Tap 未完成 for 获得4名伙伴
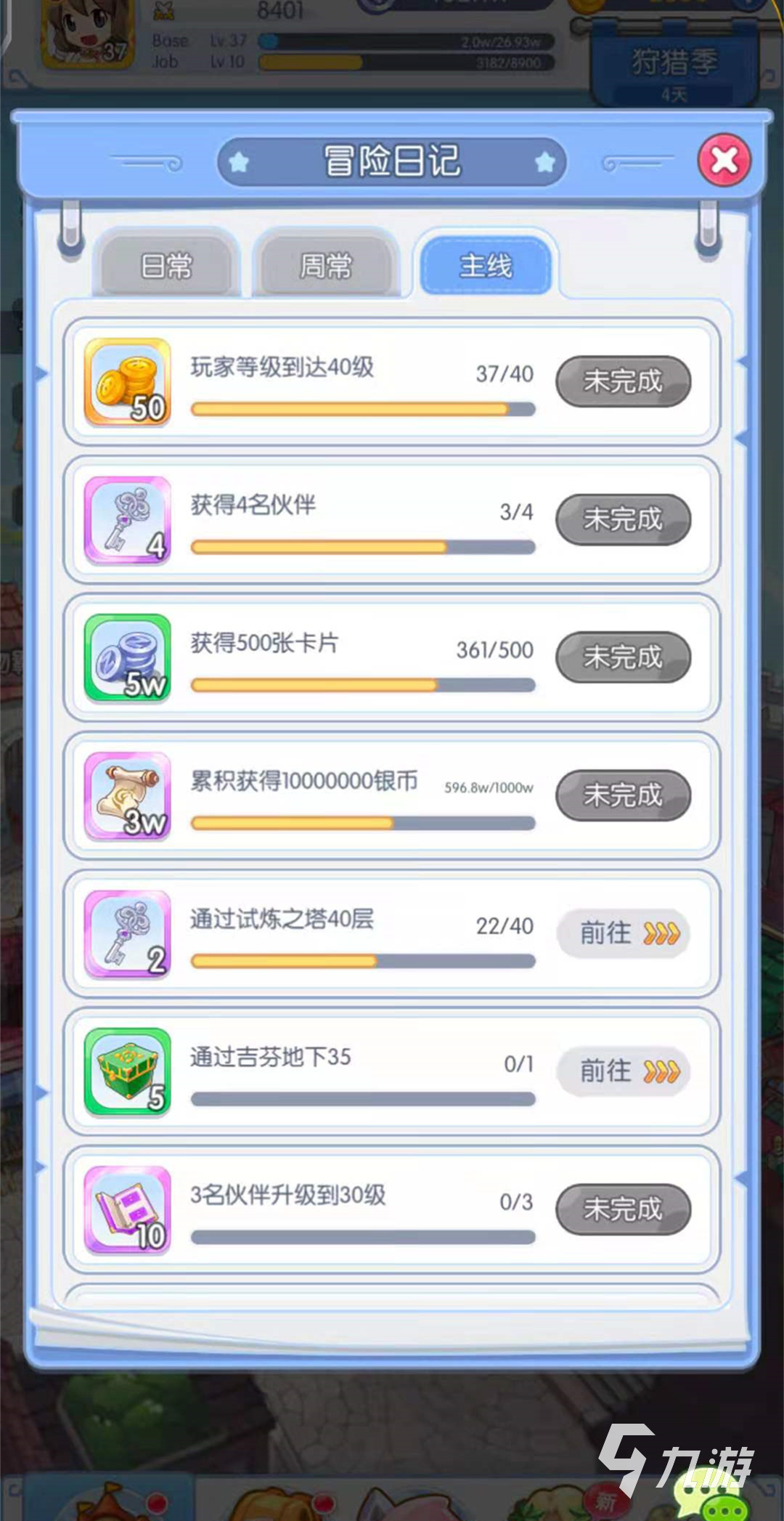Image resolution: width=784 pixels, height=1521 pixels. tap(624, 519)
